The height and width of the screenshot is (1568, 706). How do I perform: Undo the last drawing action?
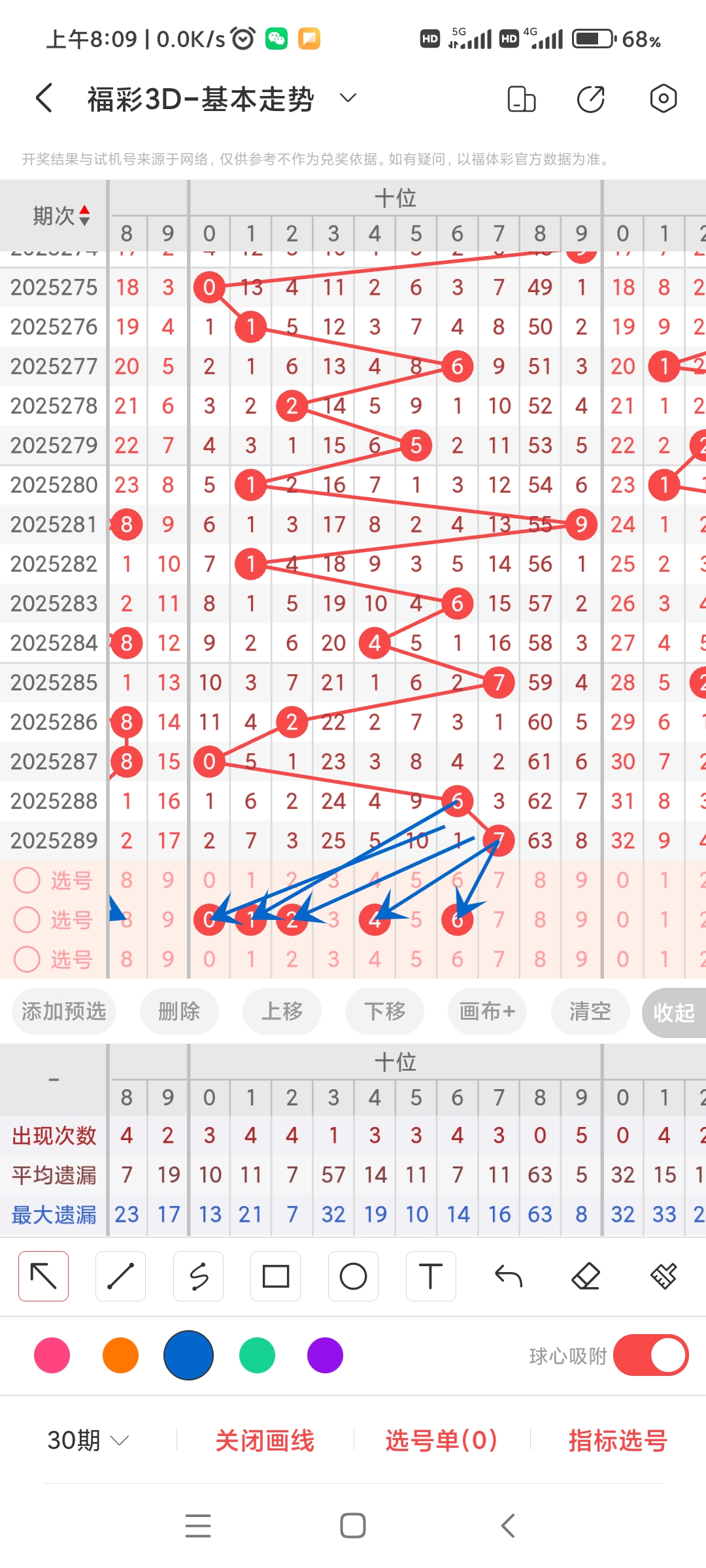pos(508,1275)
